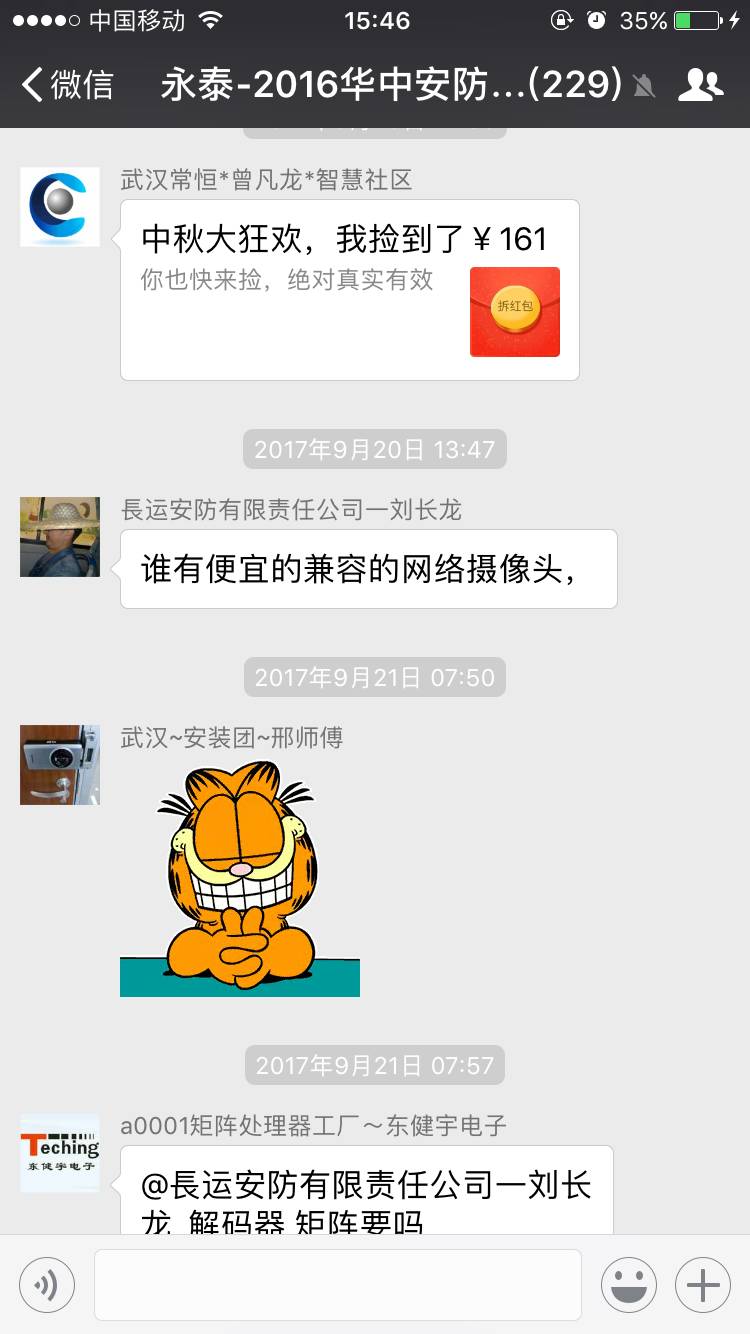750x1334 pixels.
Task: Open the group members info icon
Action: (x=700, y=85)
